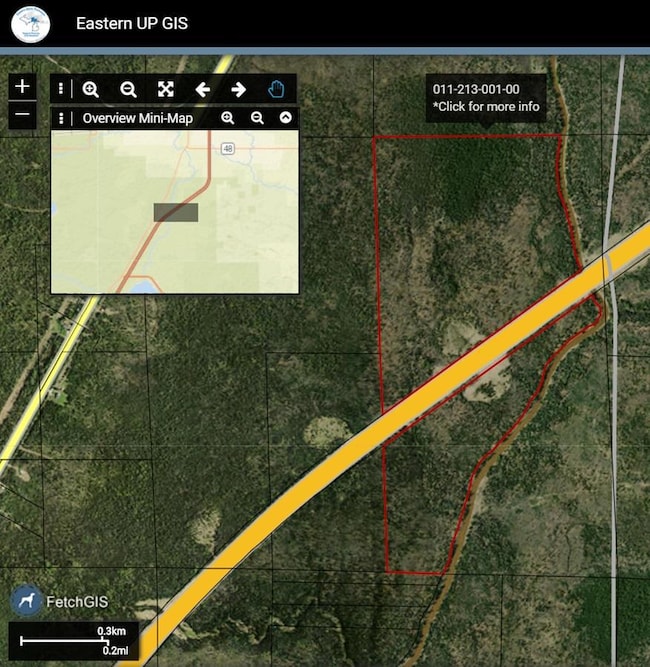Go to previous map extent
Image resolution: width=650 pixels, height=667 pixels.
203,89
